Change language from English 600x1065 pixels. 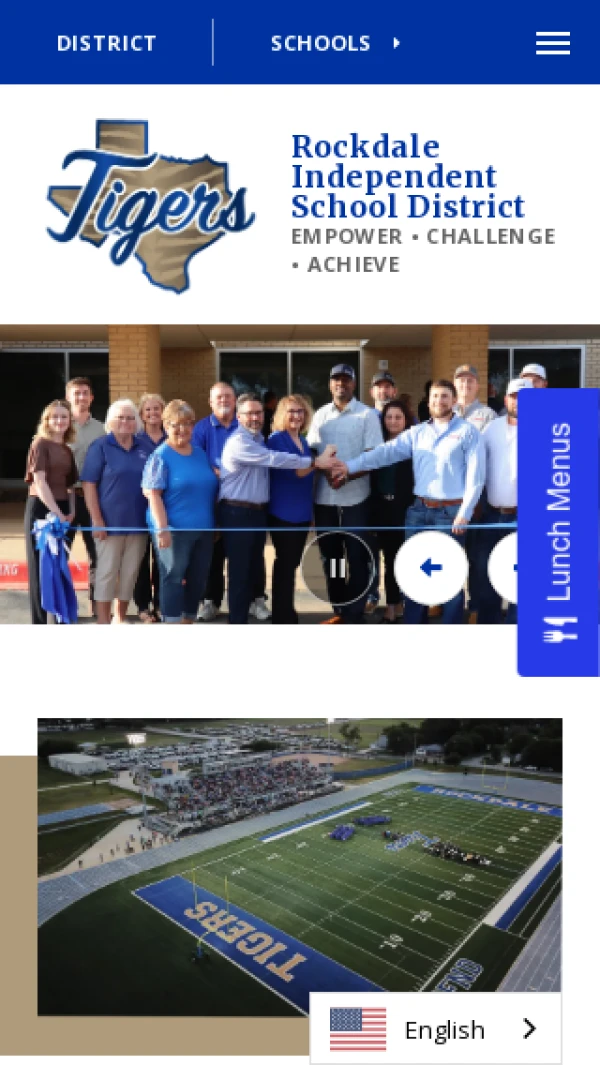pos(435,1029)
